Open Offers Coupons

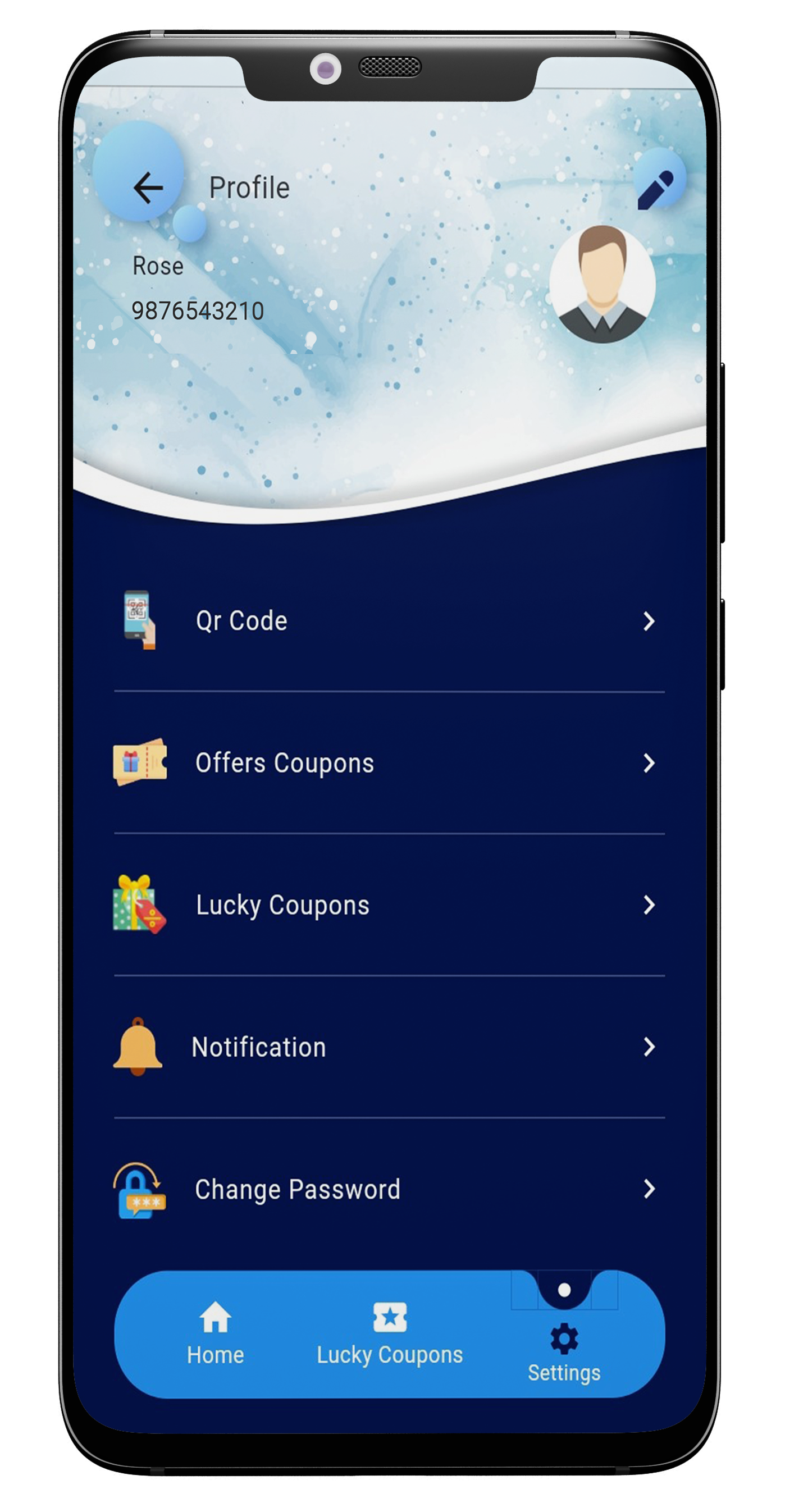(x=389, y=763)
